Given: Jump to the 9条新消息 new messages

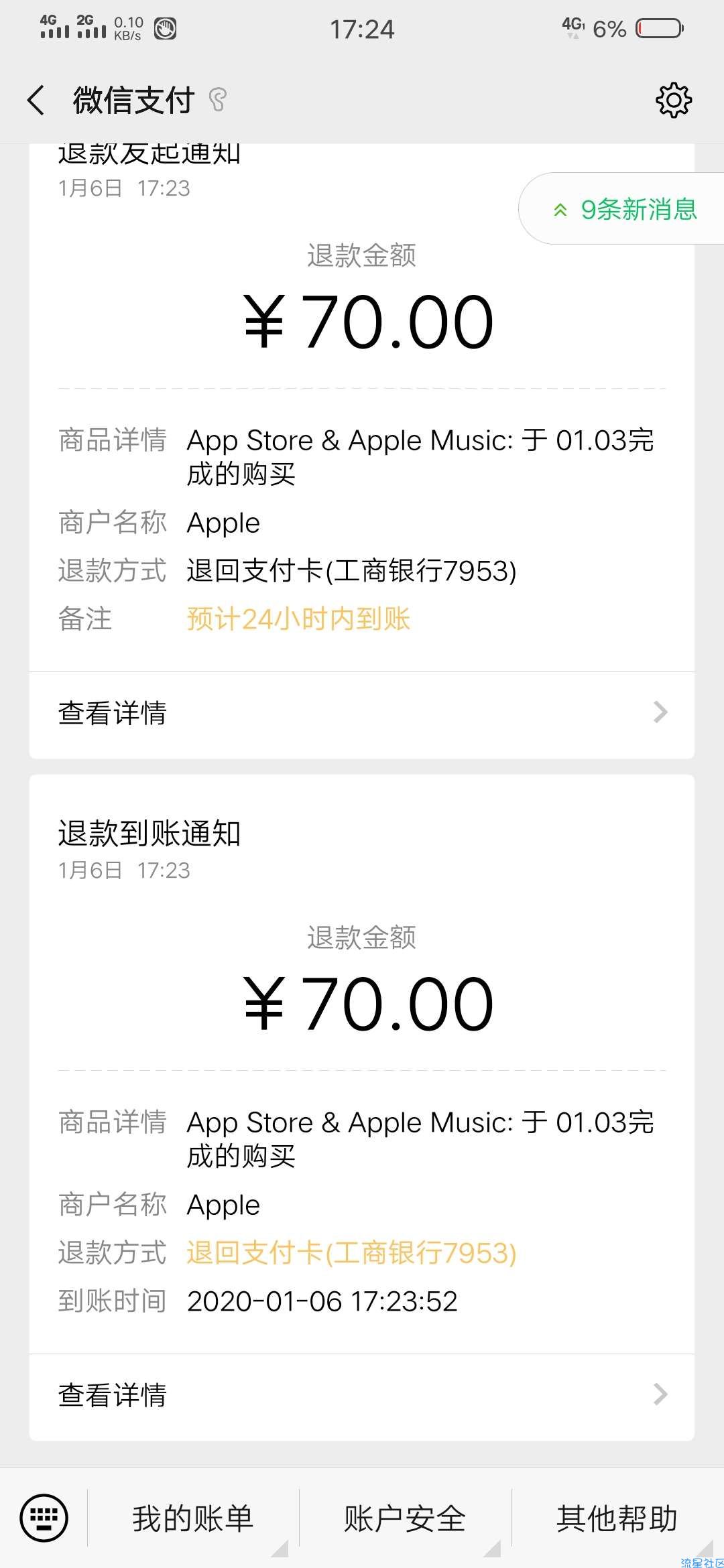Looking at the screenshot, I should [622, 209].
